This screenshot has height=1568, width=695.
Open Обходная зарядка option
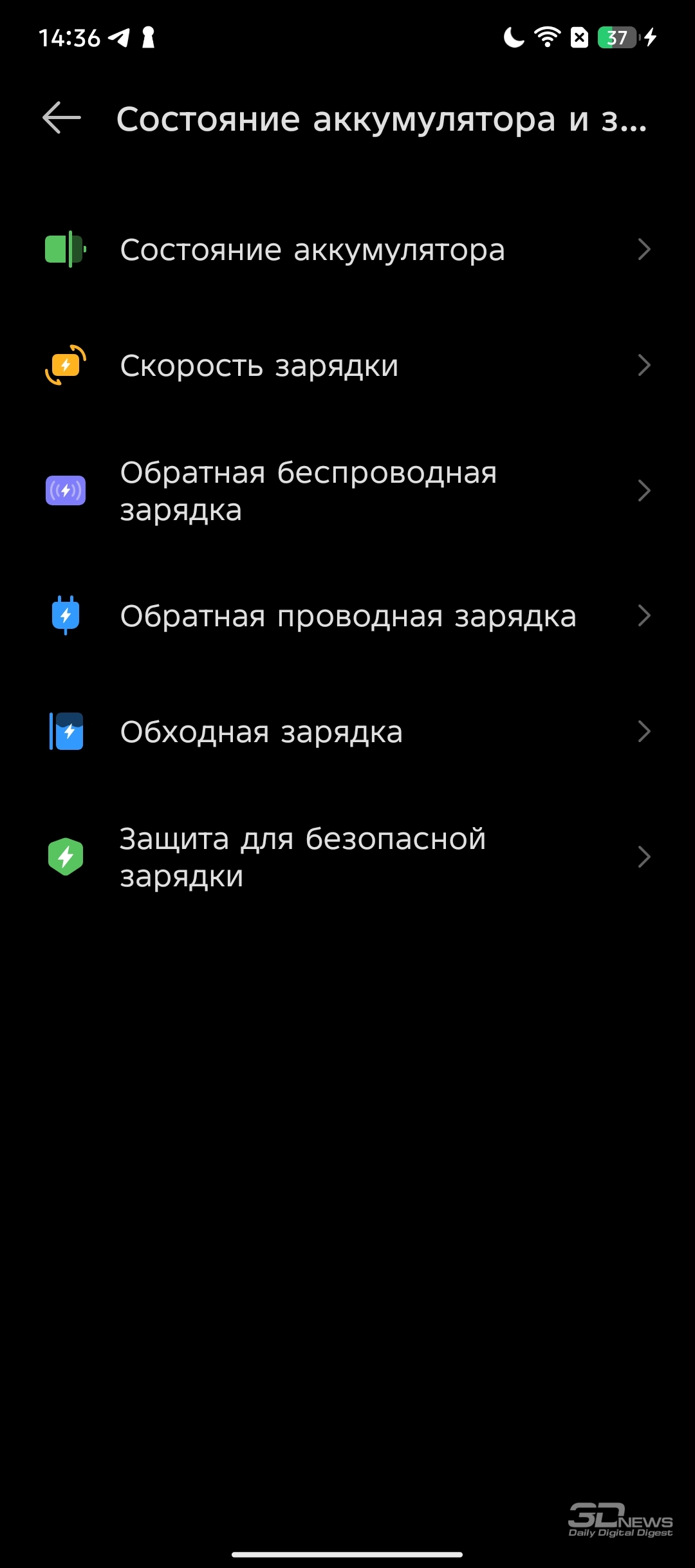(347, 732)
